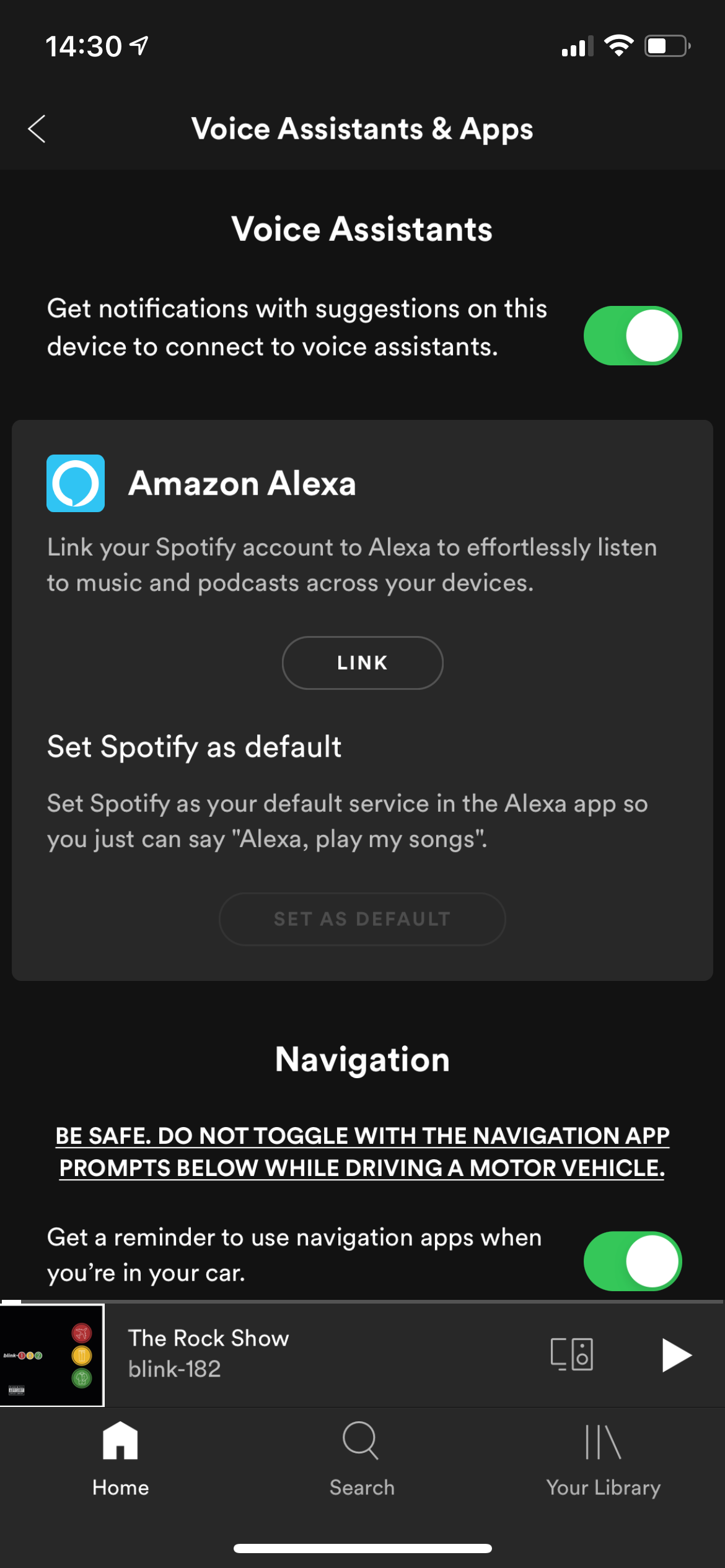Tap LINK to connect Alexa

pyautogui.click(x=362, y=663)
